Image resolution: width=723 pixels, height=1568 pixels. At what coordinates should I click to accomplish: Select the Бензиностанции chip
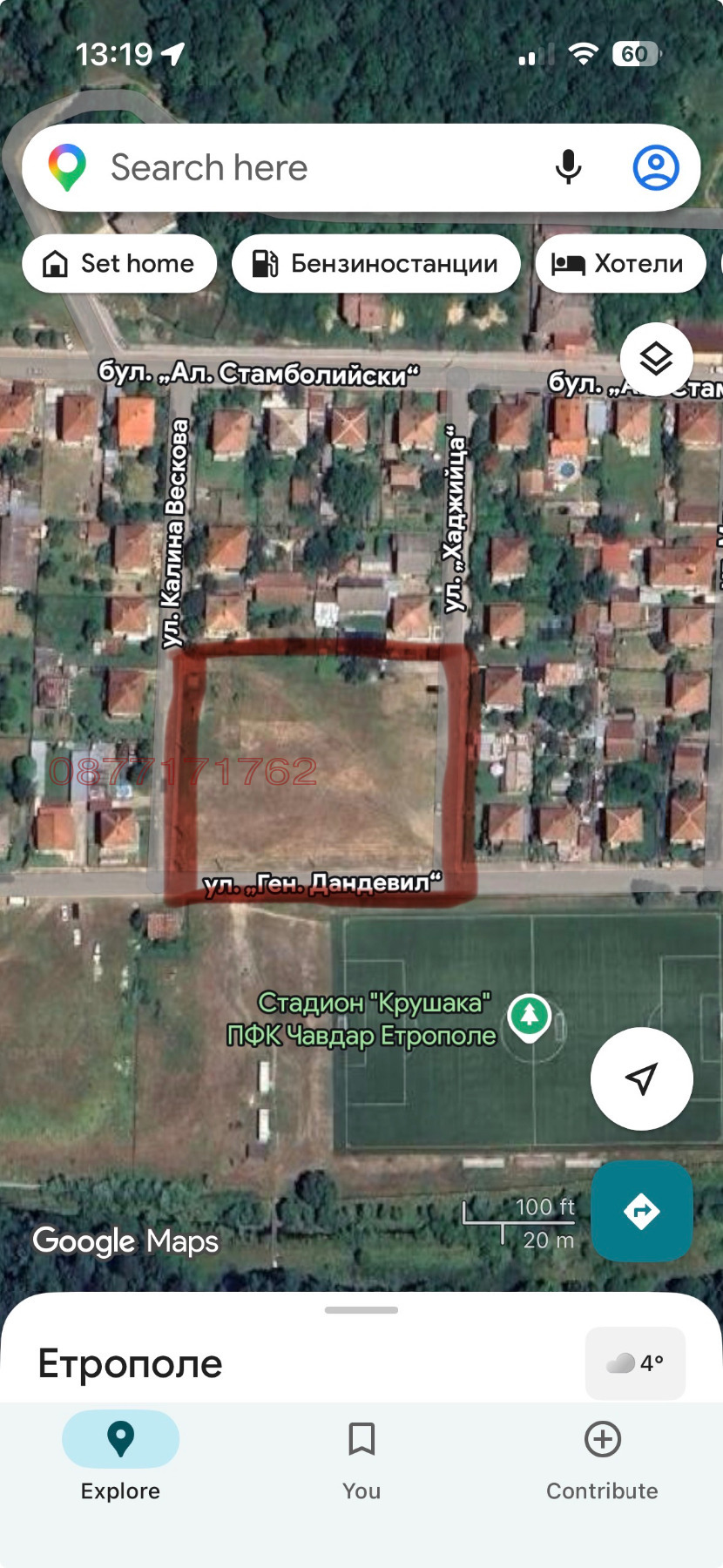(x=375, y=263)
